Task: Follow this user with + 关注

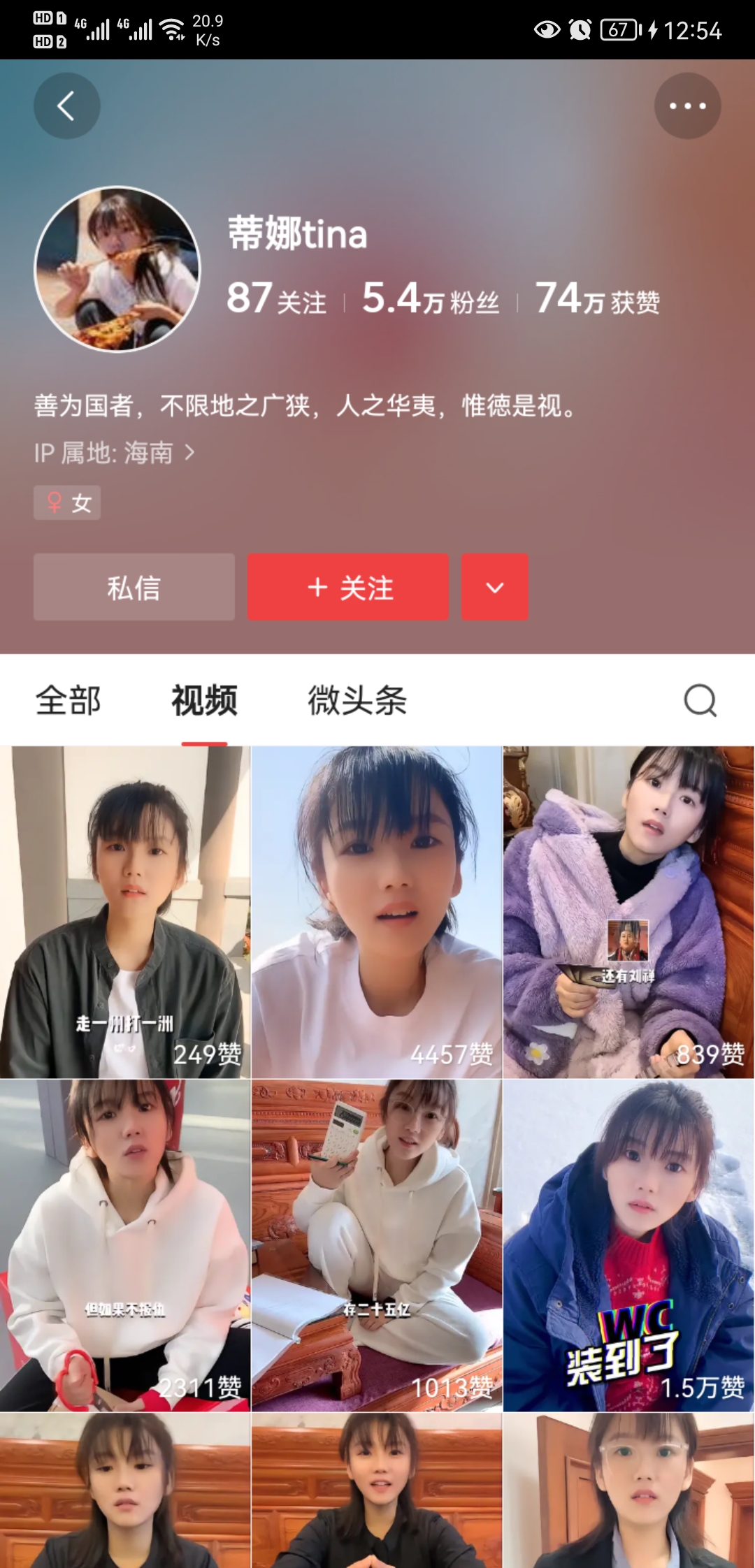Action: pos(348,587)
